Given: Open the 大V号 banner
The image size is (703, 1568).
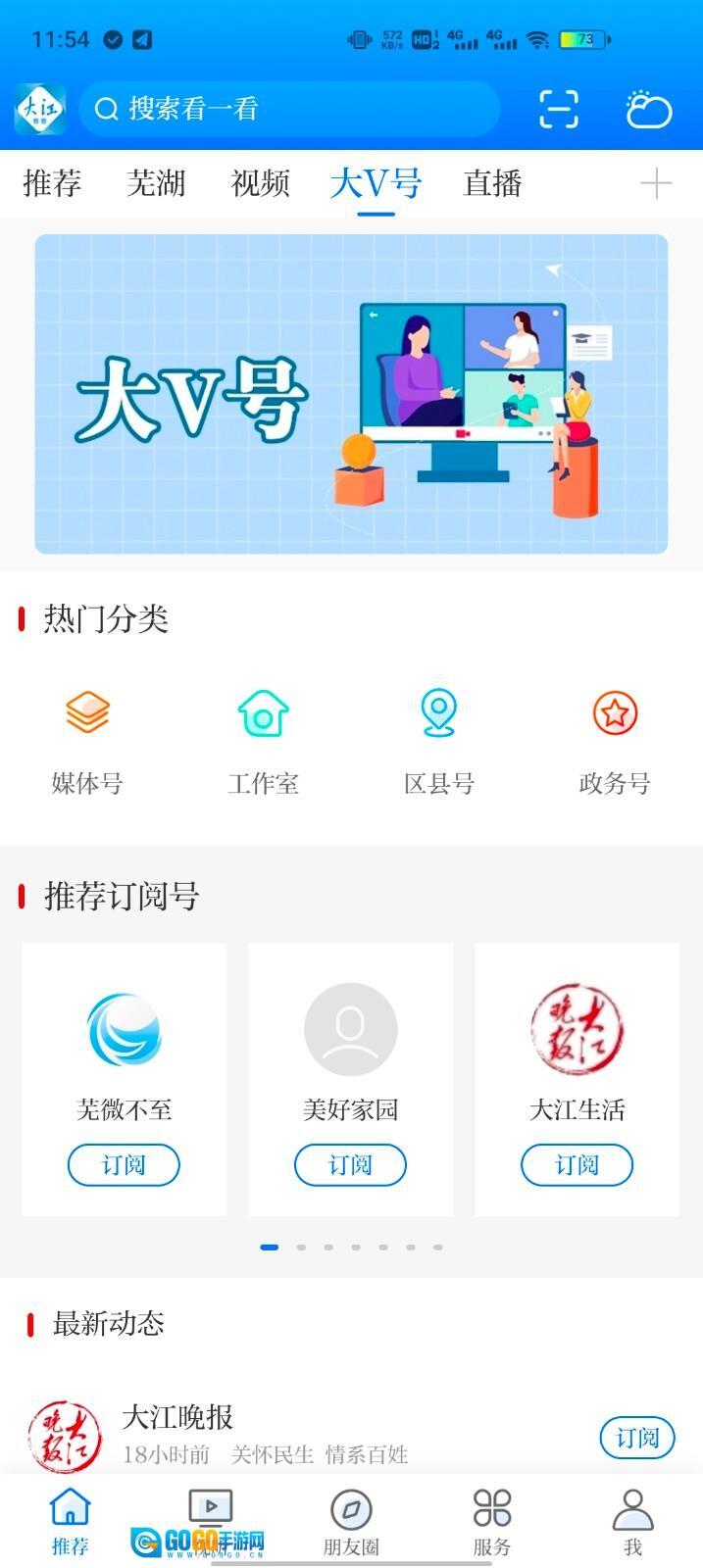Looking at the screenshot, I should click(351, 394).
